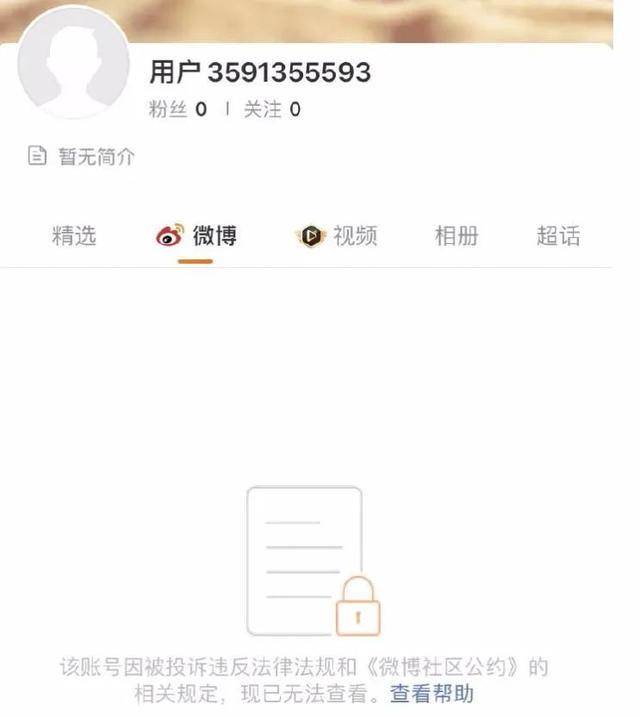This screenshot has height=717, width=640.
Task: View the 关注 following list
Action: (272, 110)
